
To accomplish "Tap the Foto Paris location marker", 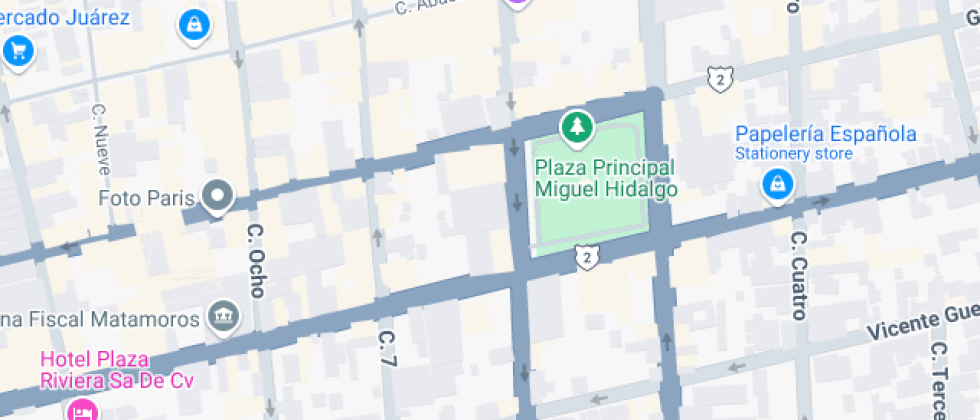I will pos(217,194).
